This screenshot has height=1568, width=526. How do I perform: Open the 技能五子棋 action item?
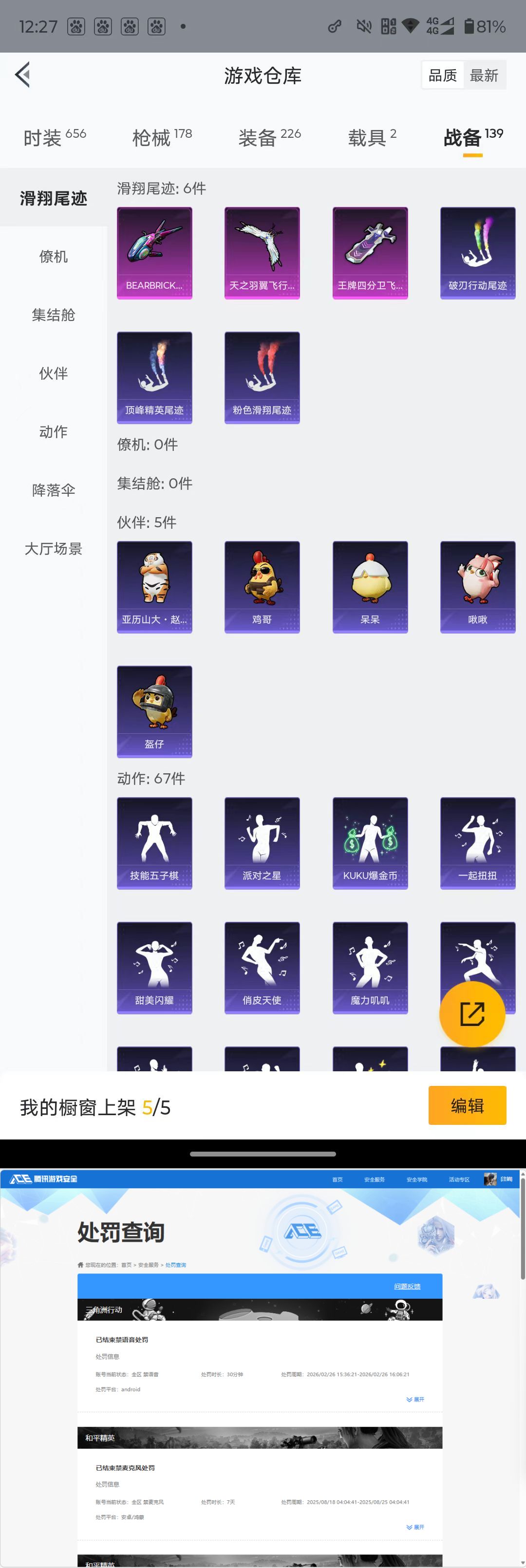[154, 842]
